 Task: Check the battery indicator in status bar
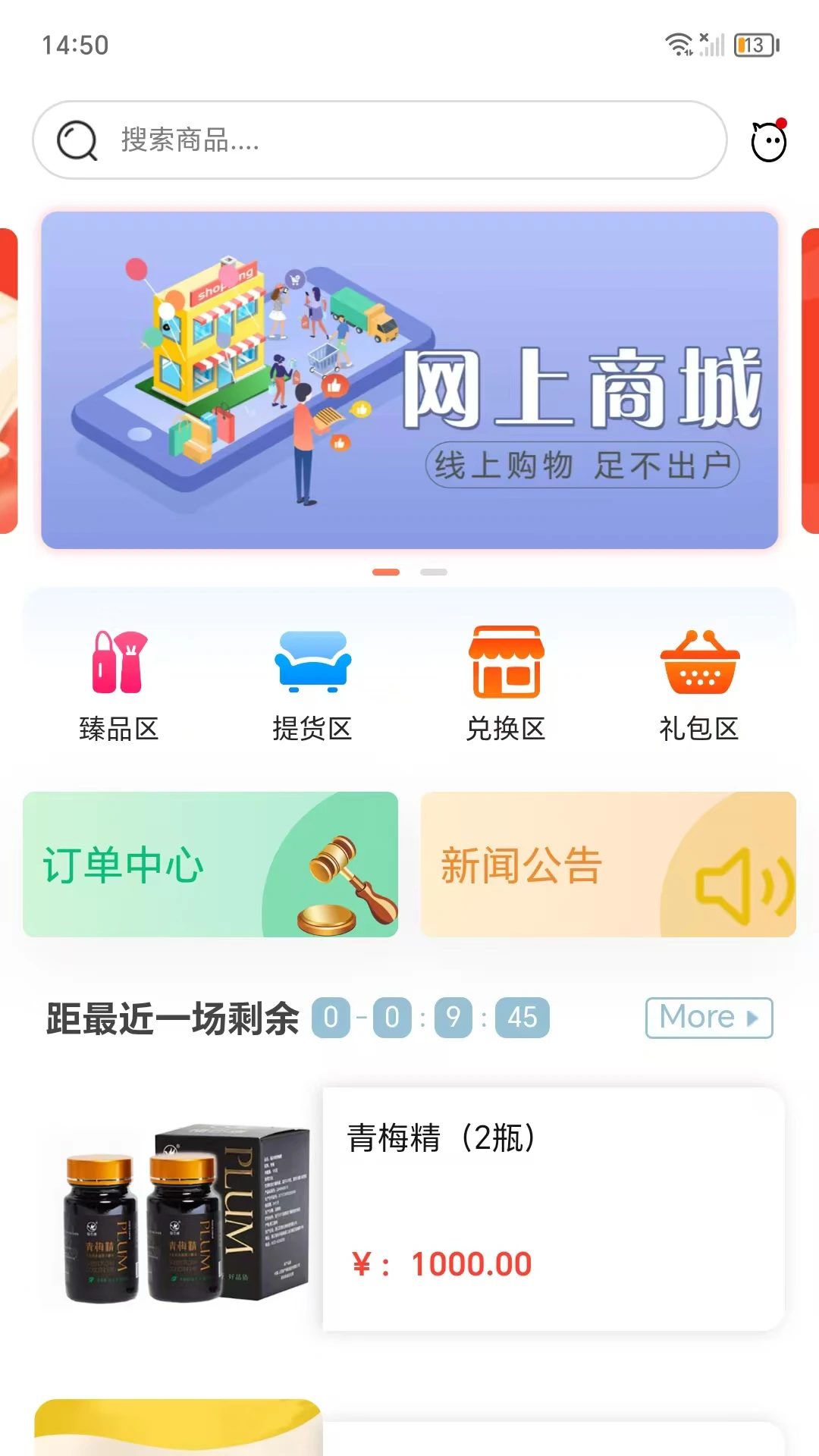pyautogui.click(x=753, y=45)
